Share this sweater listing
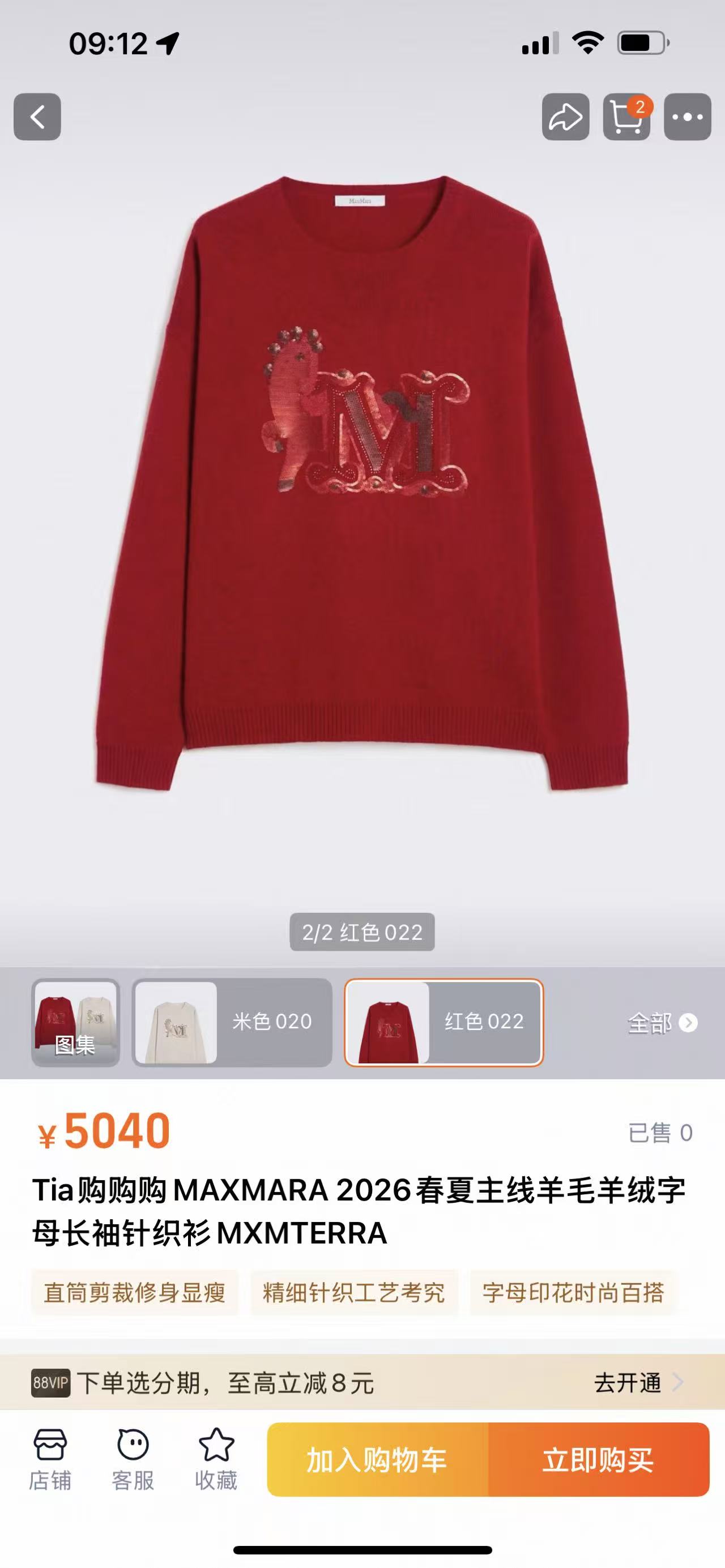This screenshot has height=1568, width=725. (565, 117)
